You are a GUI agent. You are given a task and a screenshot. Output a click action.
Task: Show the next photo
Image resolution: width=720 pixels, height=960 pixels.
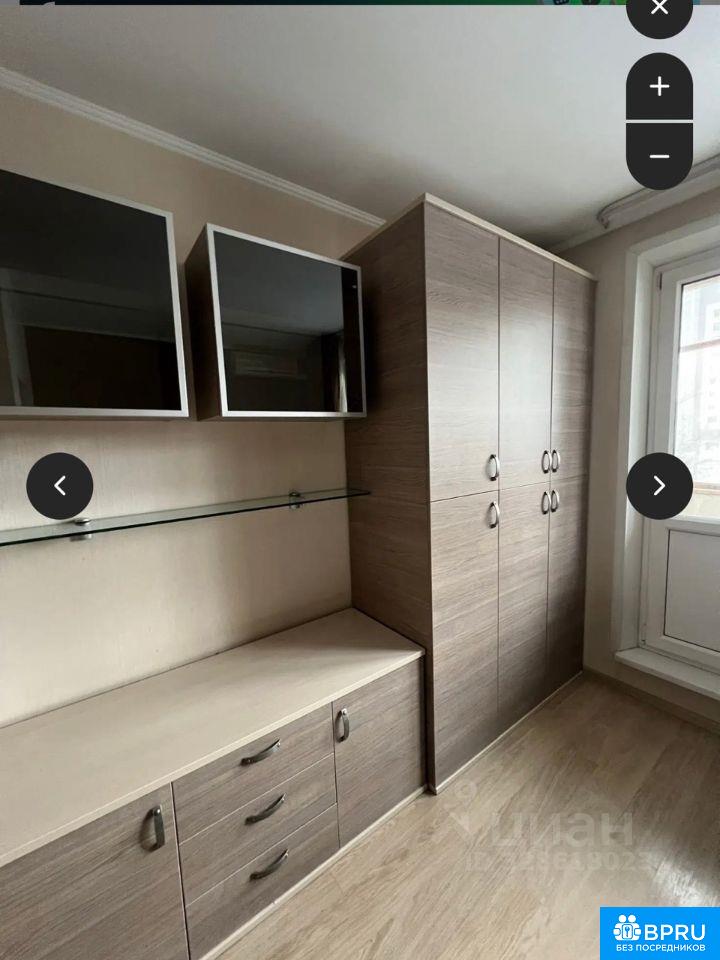(659, 486)
